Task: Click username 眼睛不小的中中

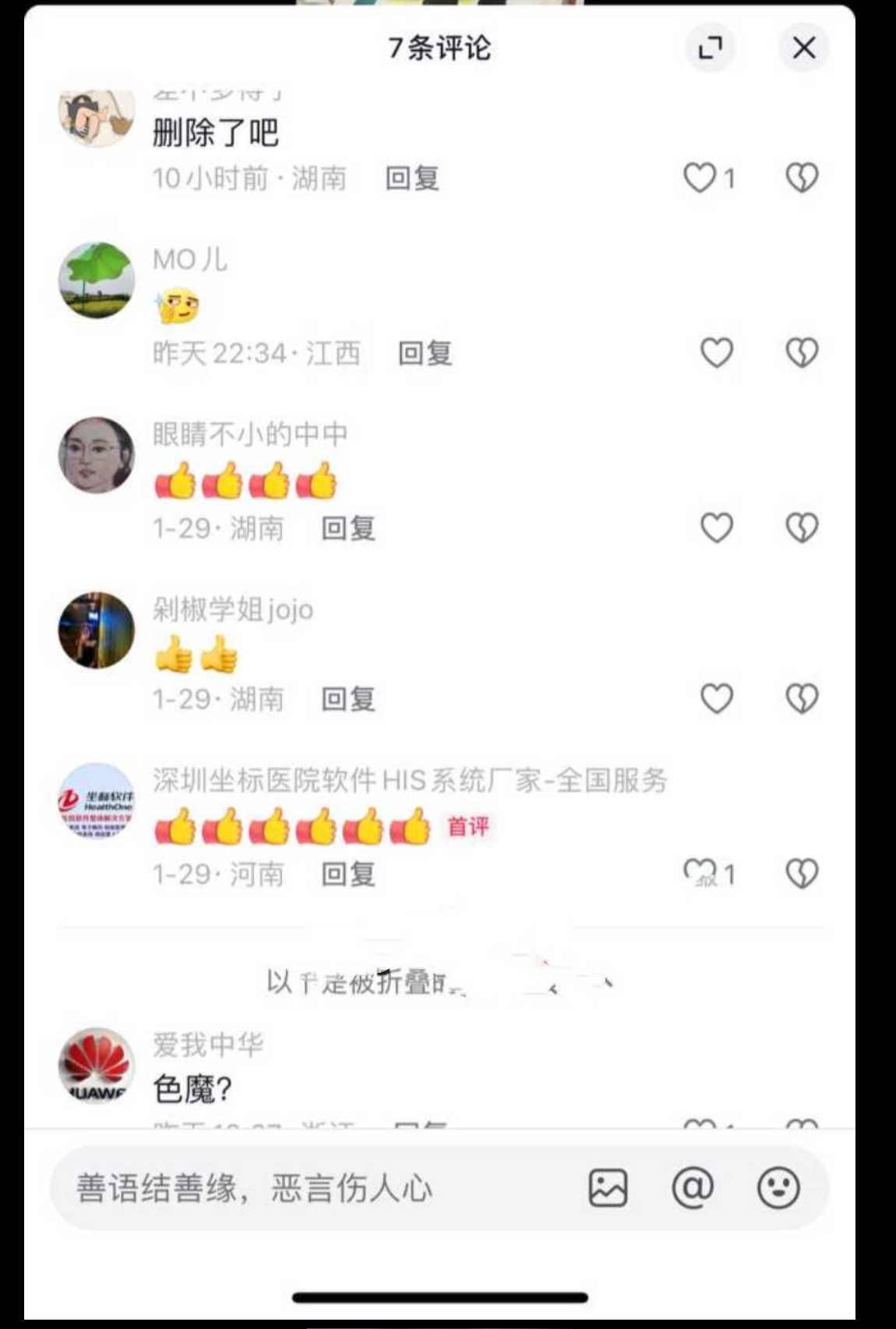Action: 251,432
